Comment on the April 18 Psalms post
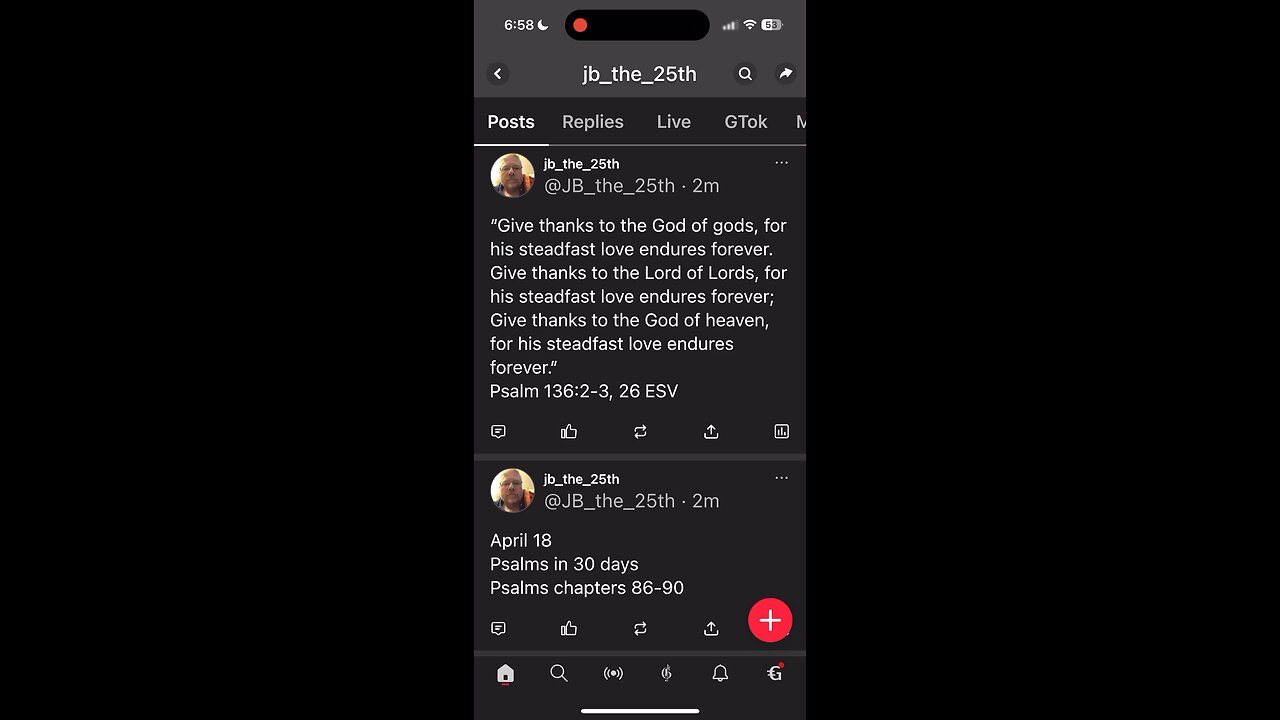1280x720 pixels. point(498,629)
